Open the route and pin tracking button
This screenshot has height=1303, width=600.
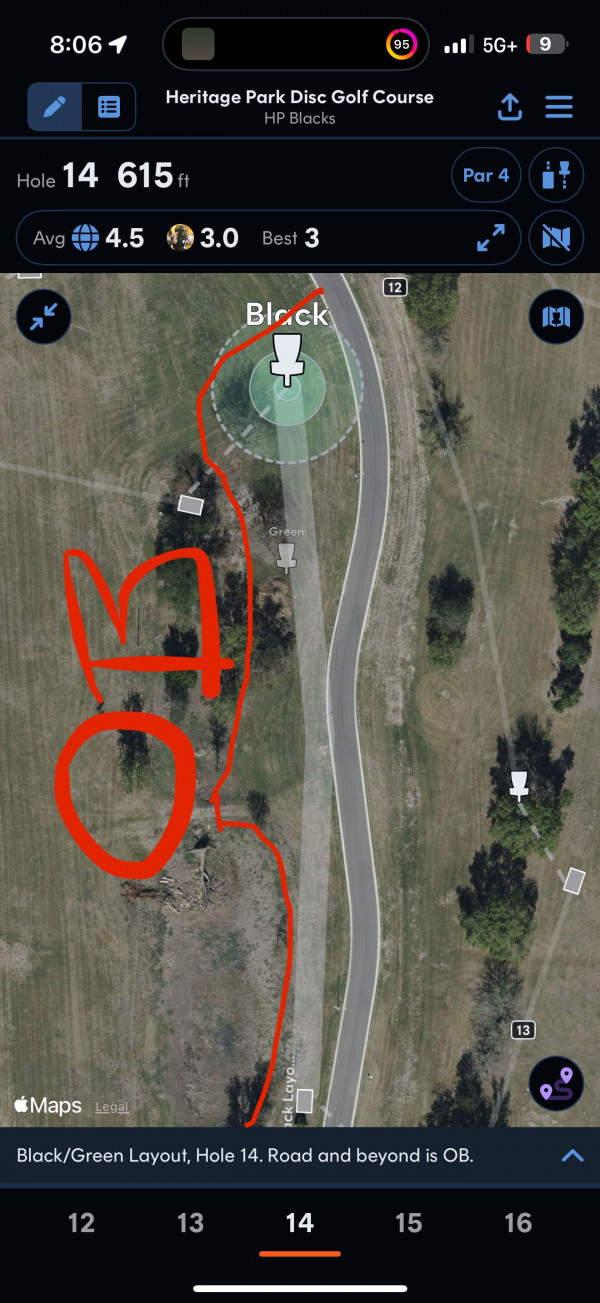tap(556, 1084)
